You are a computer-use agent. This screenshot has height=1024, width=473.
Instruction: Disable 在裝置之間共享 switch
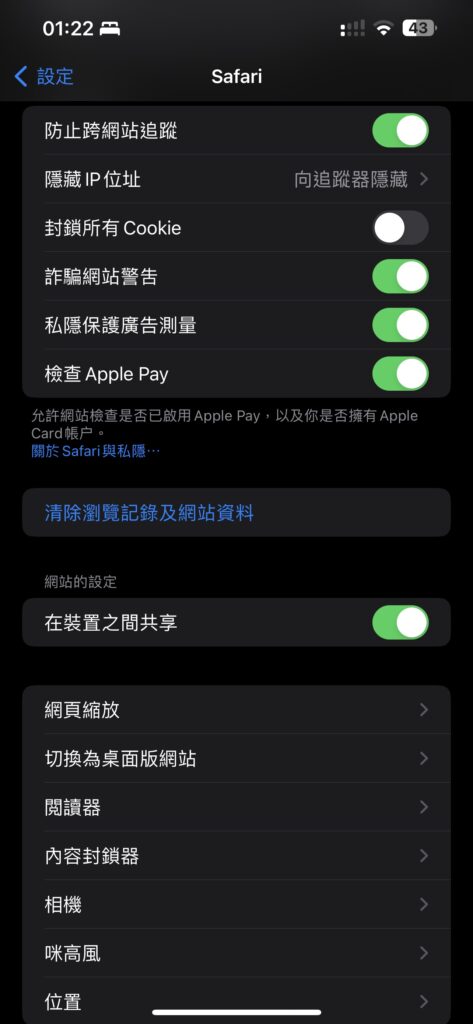tap(400, 622)
